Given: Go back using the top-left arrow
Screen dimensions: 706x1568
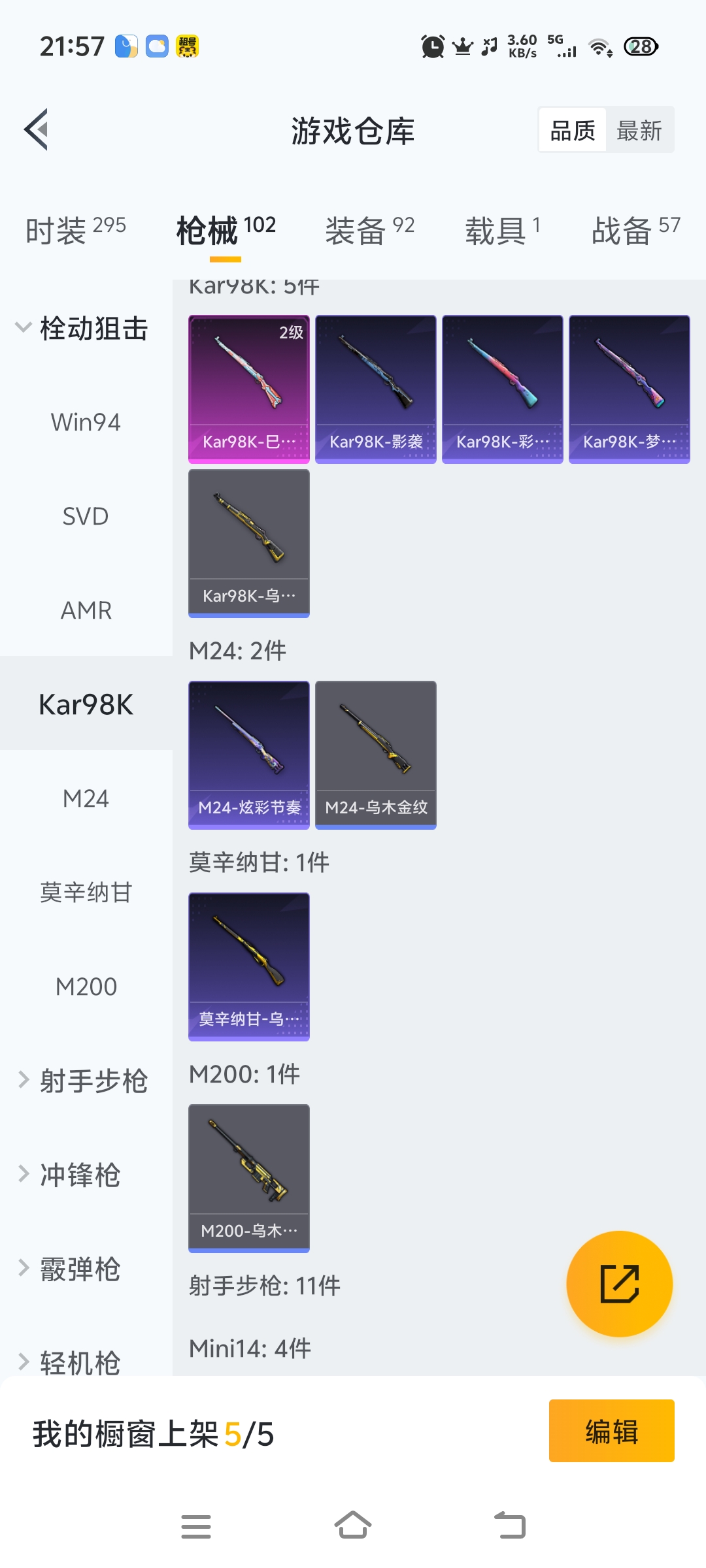Looking at the screenshot, I should (37, 129).
